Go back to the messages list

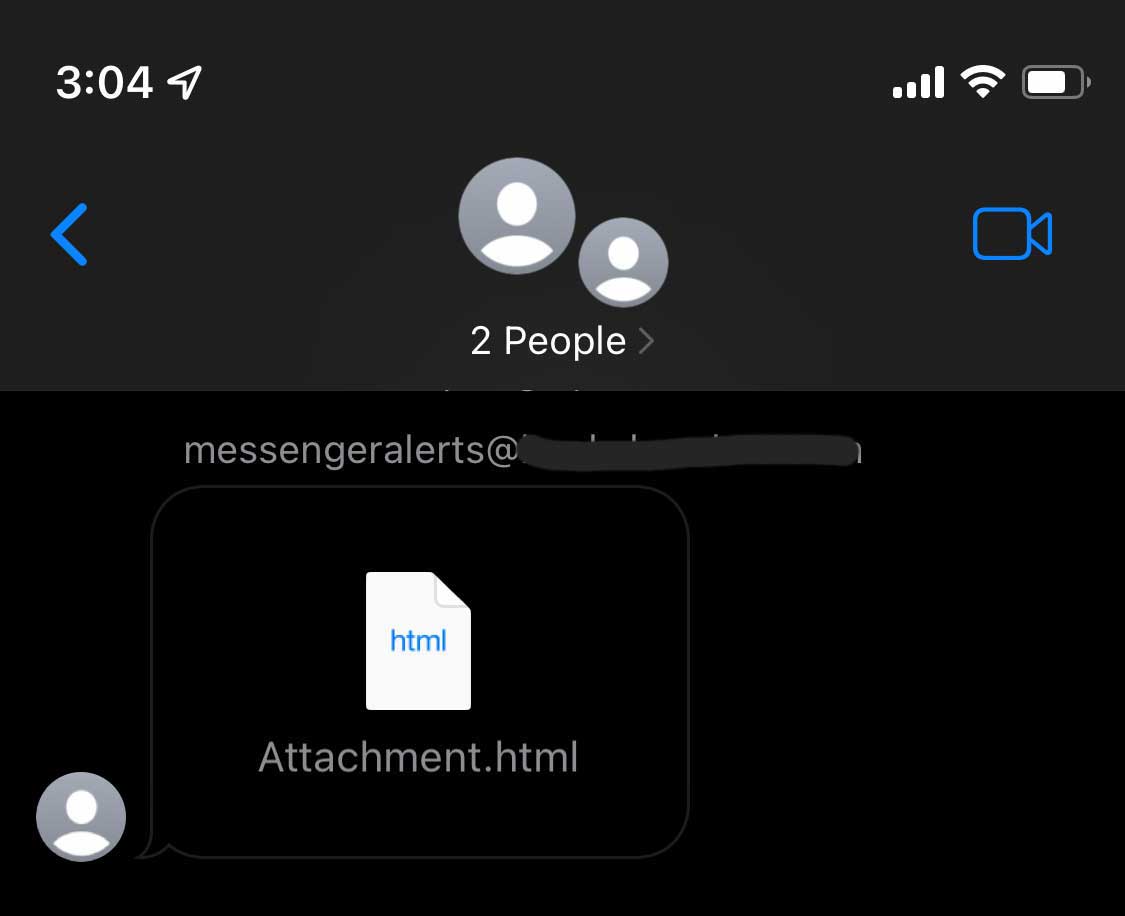tap(69, 235)
